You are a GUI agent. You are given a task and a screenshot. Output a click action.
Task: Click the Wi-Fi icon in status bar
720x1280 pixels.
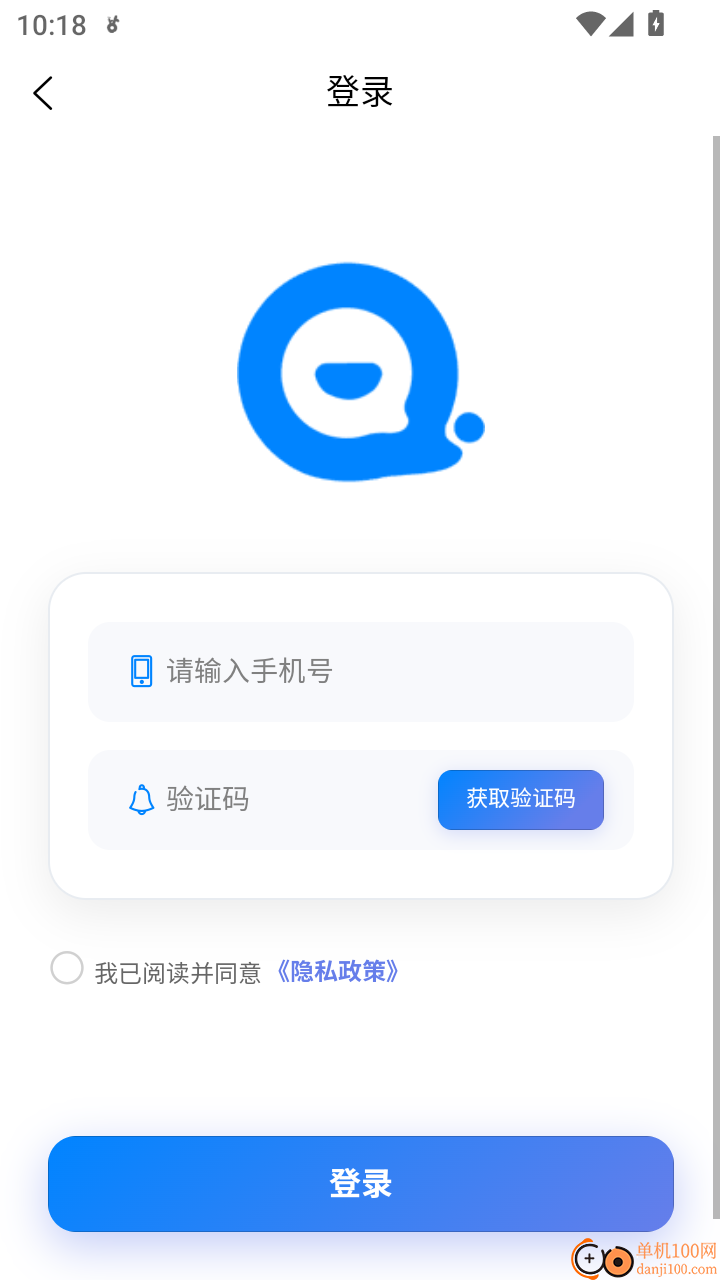(590, 27)
